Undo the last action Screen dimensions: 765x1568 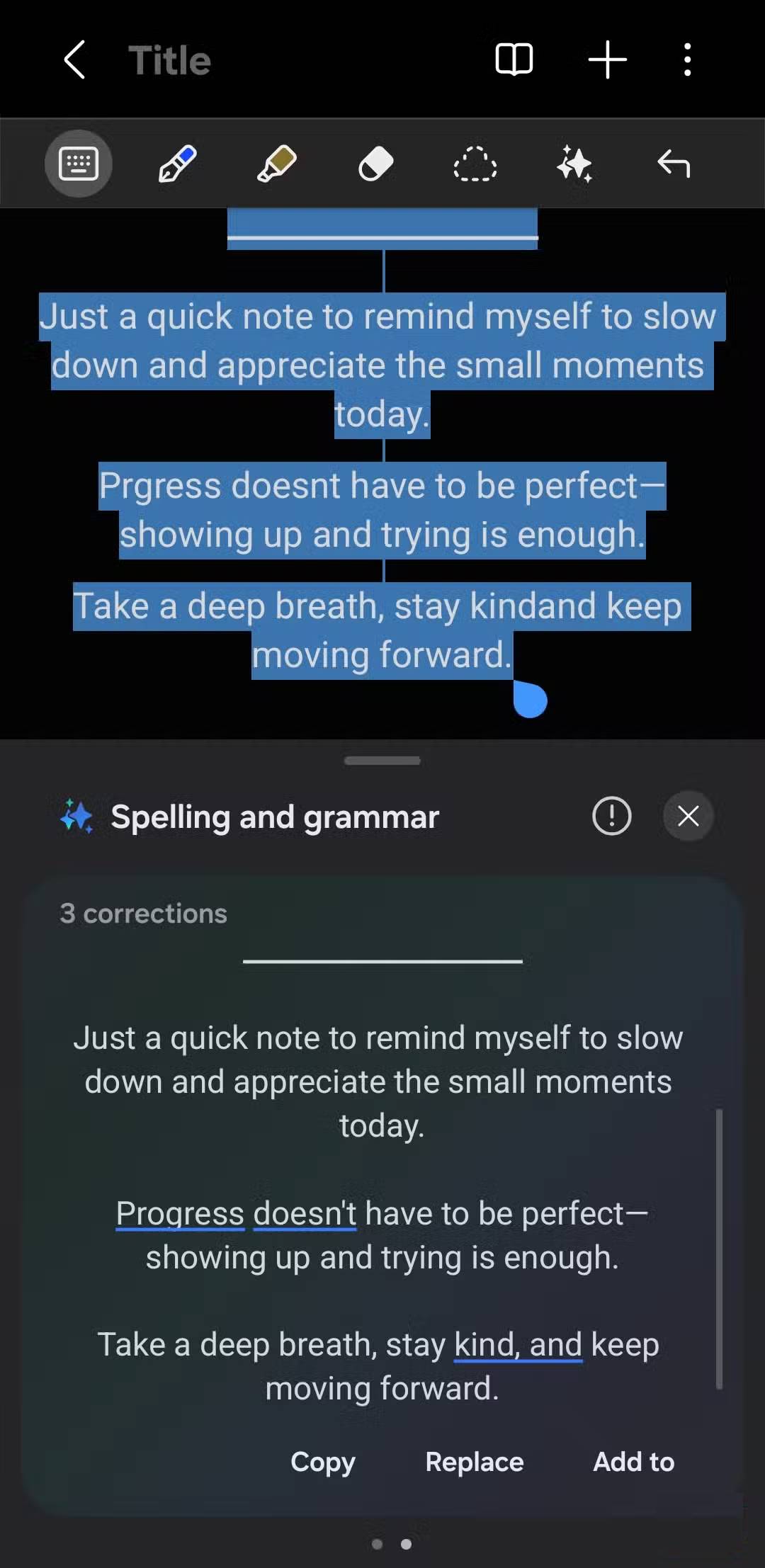673,164
